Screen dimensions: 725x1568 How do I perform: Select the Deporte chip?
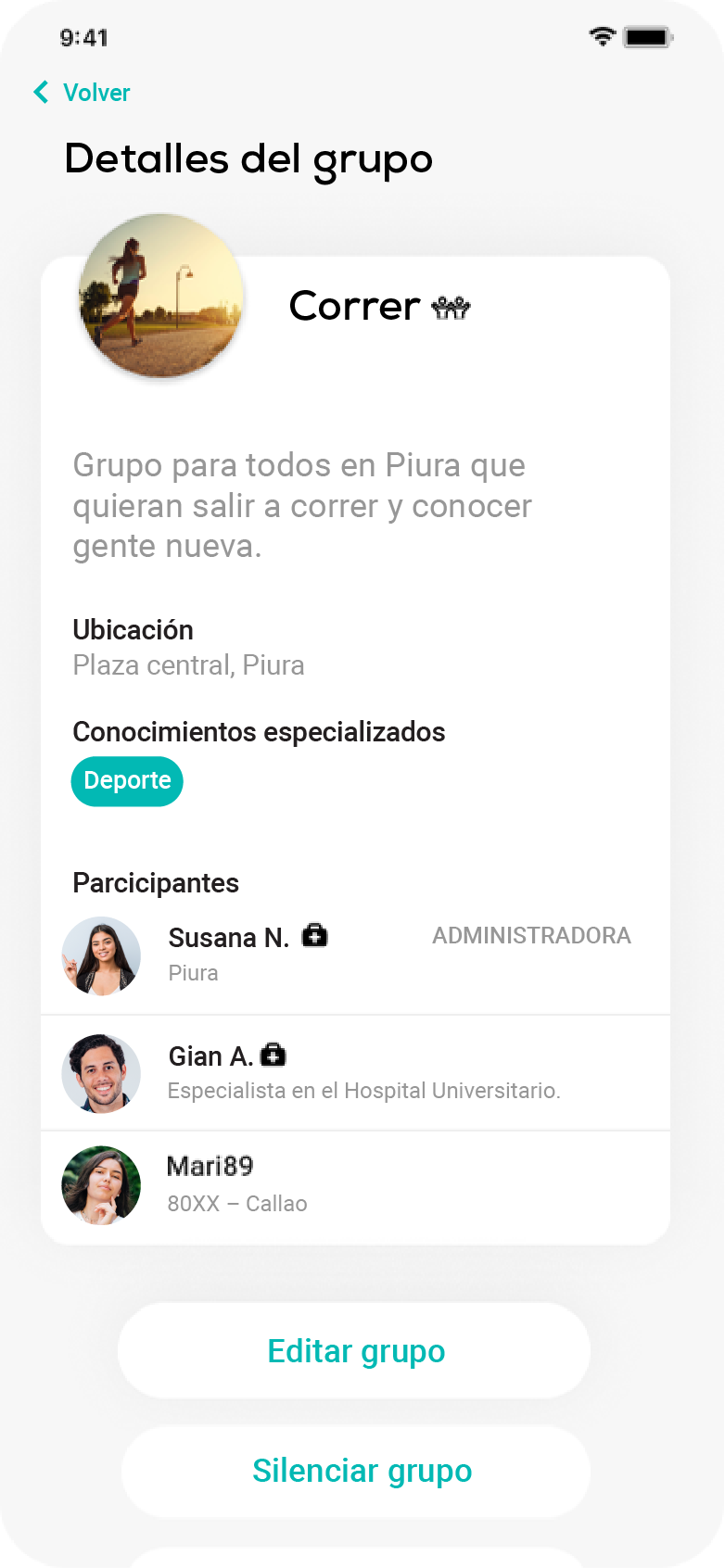pyautogui.click(x=127, y=781)
